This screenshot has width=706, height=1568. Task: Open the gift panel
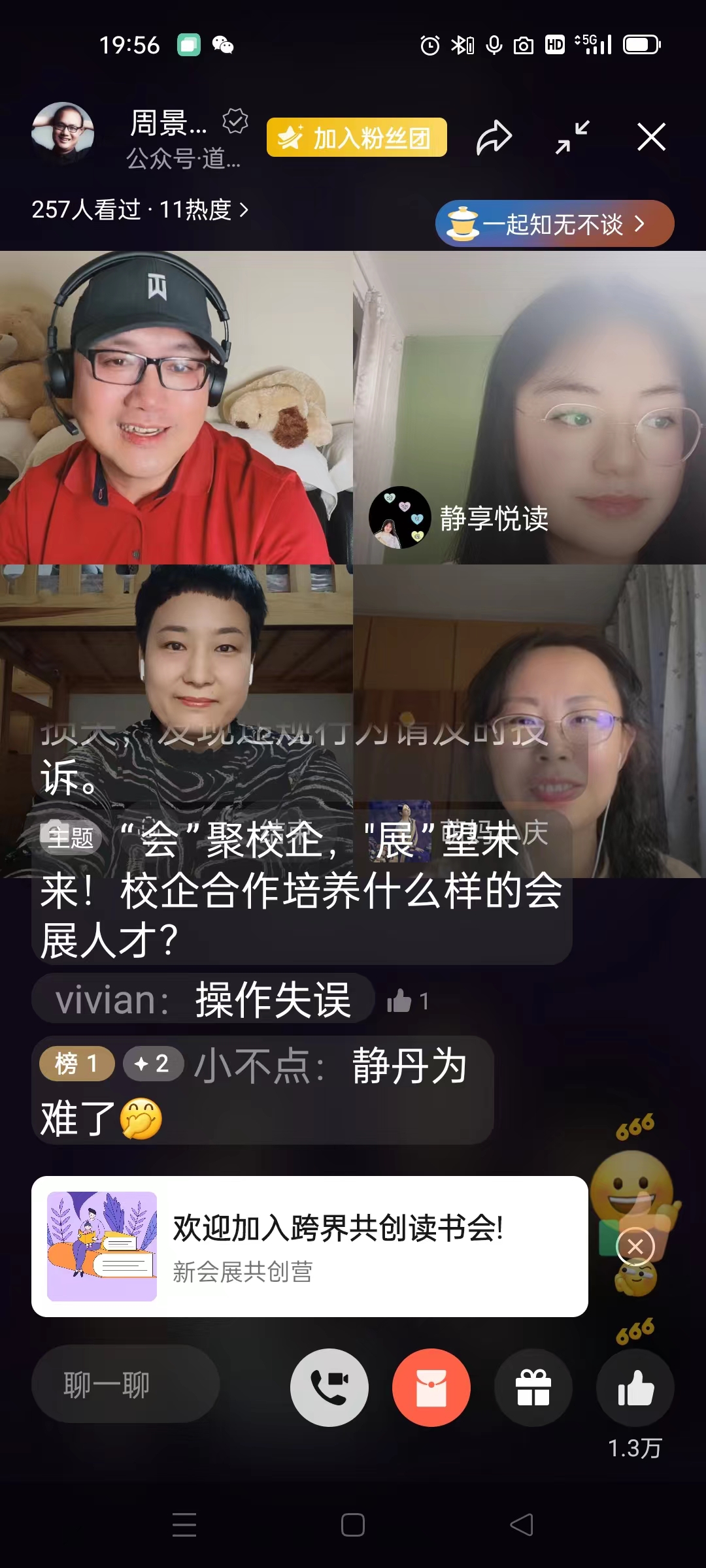click(x=533, y=1387)
